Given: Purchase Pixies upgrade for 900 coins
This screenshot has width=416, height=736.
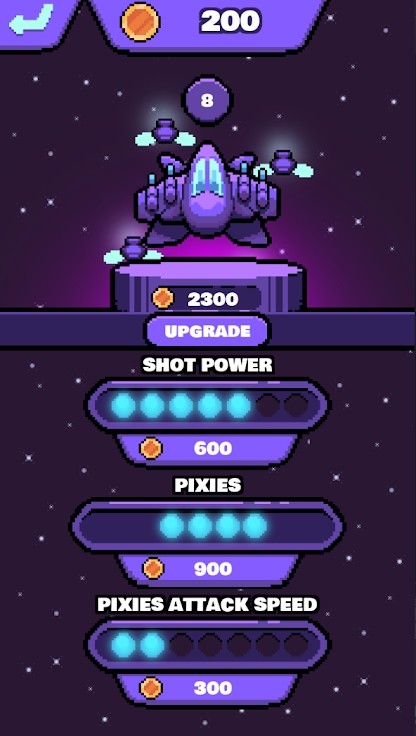Looking at the screenshot, I should 207,569.
